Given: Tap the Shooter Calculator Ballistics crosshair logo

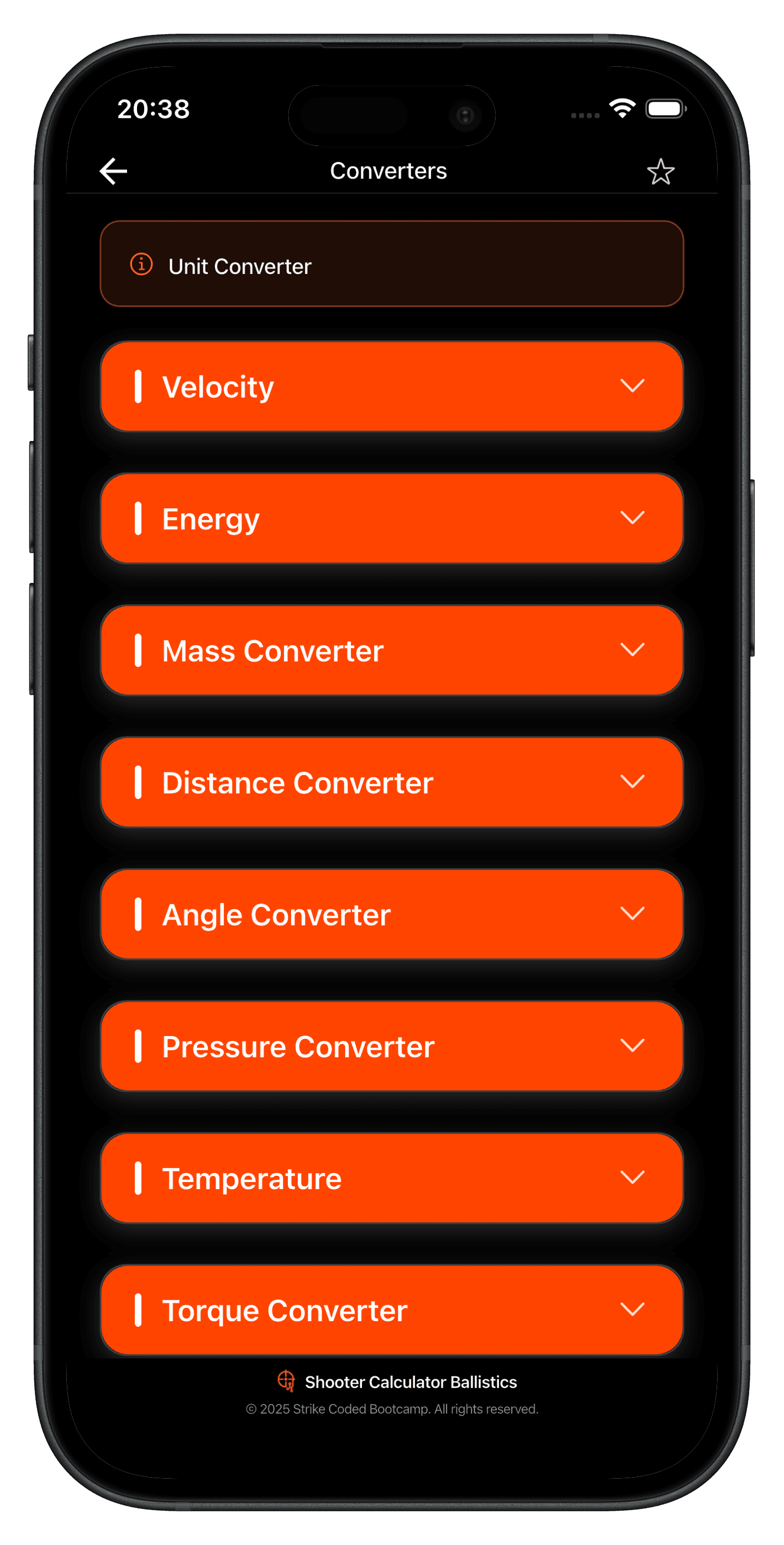Looking at the screenshot, I should pyautogui.click(x=287, y=1381).
